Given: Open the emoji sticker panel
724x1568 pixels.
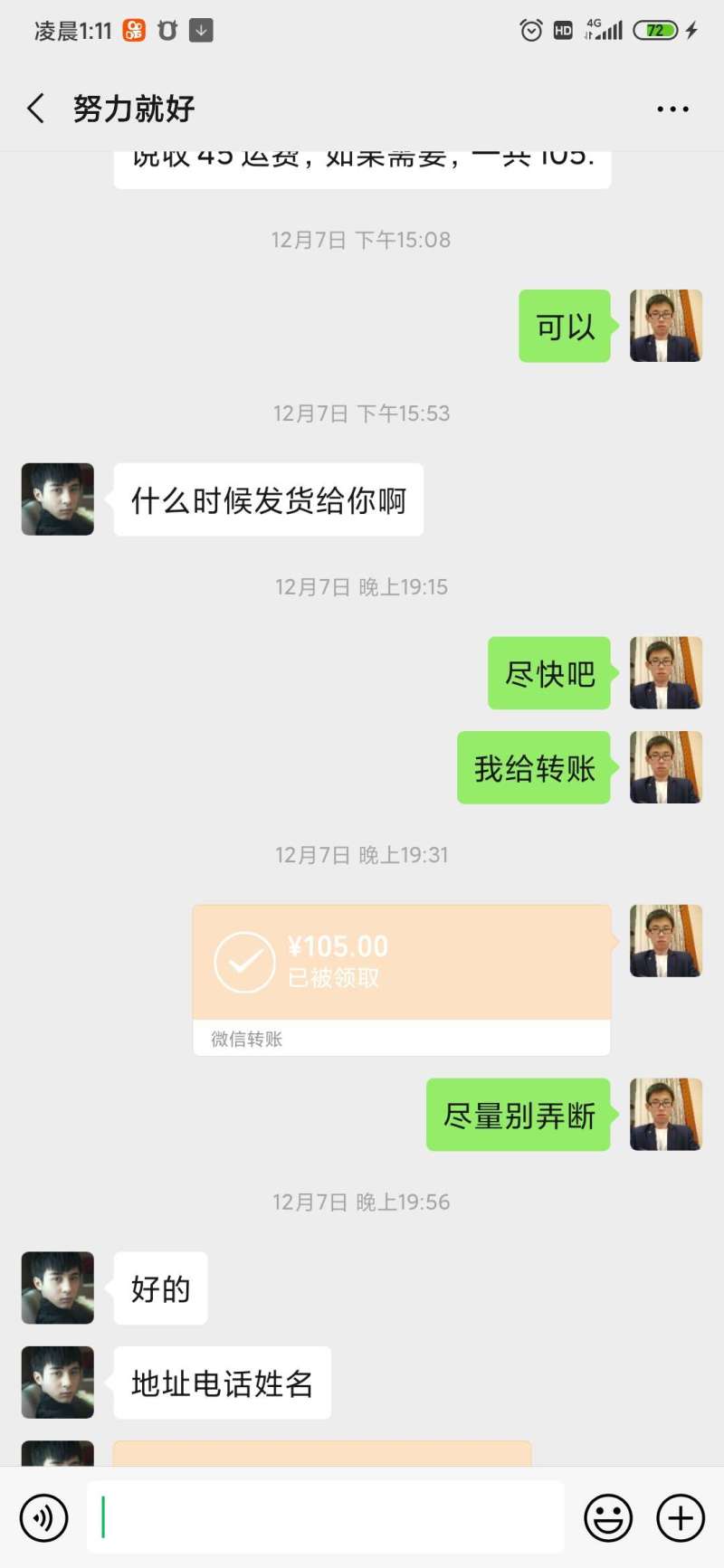Looking at the screenshot, I should tap(608, 1517).
